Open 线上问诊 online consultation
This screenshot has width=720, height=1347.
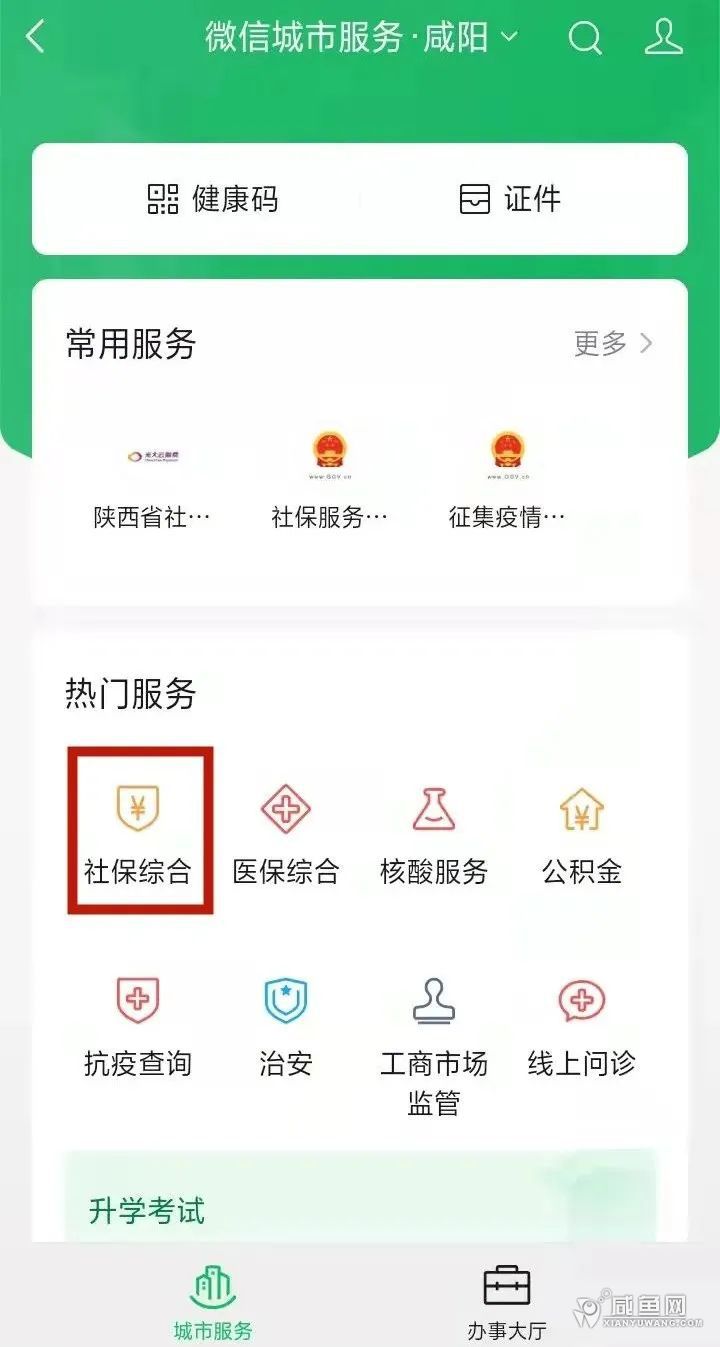point(581,1025)
